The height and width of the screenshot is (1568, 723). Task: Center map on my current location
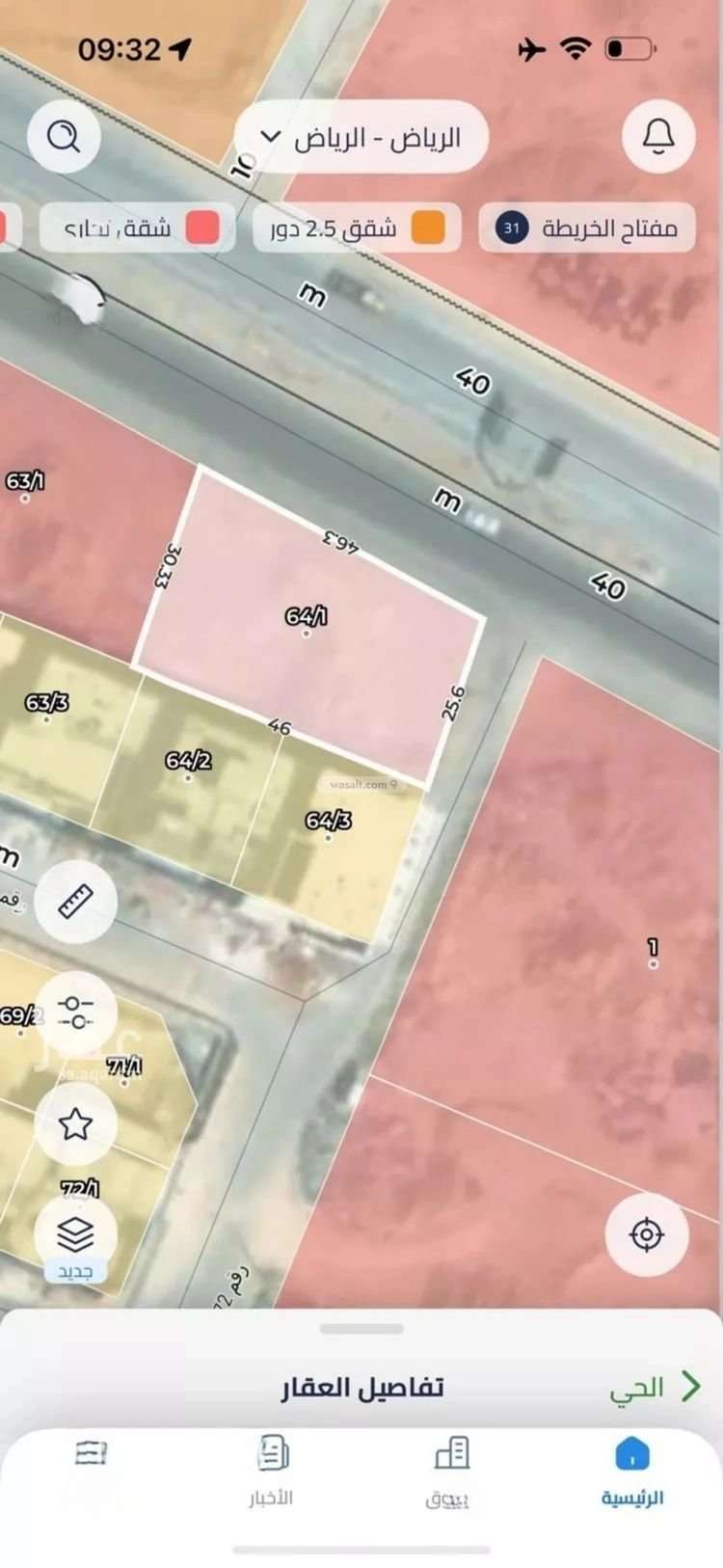click(646, 1234)
